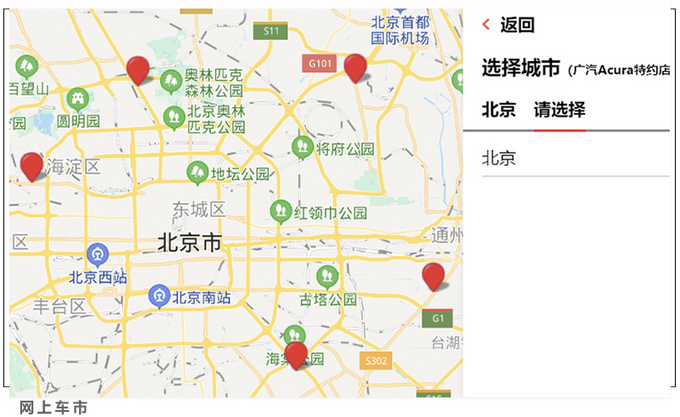
Task: Select 北京 from the city list
Action: coord(499,158)
